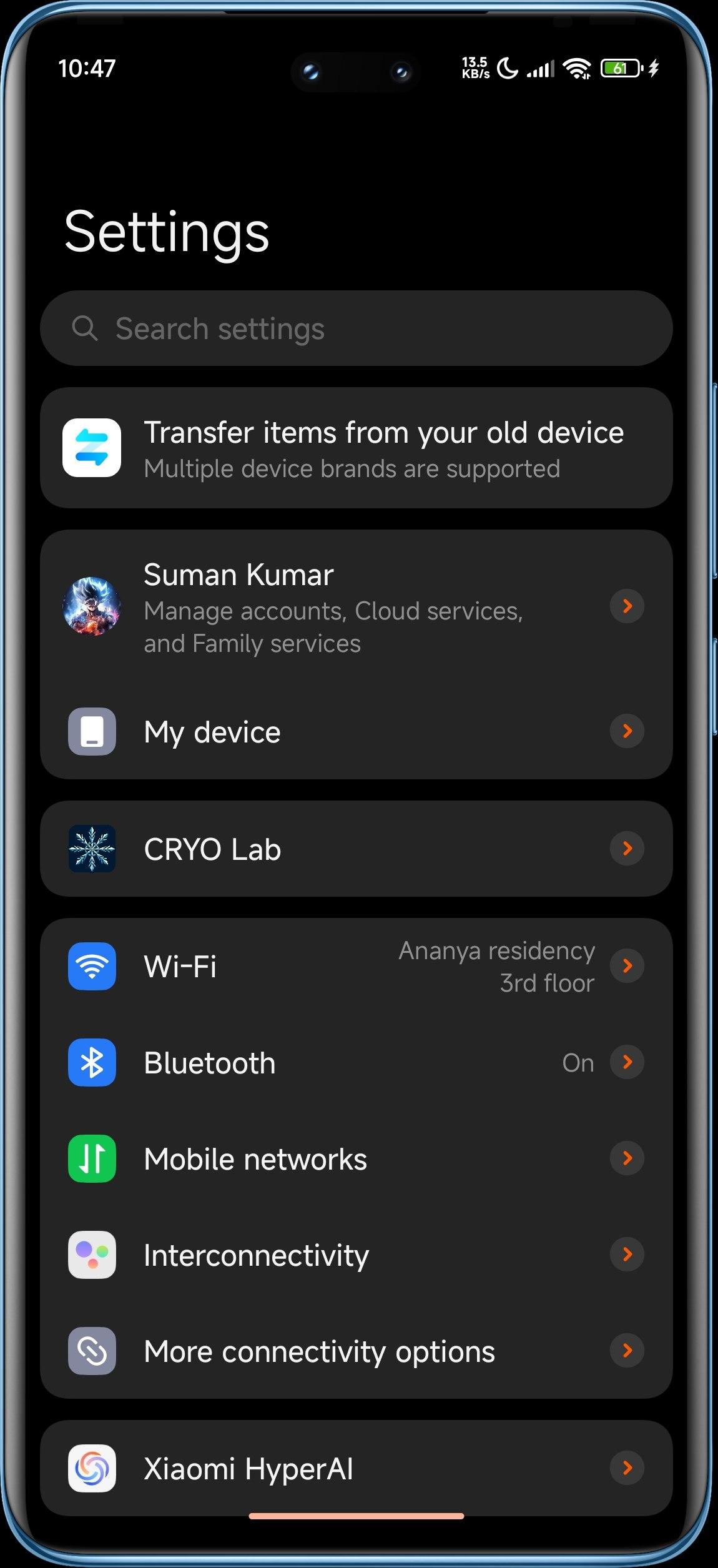Open Suman Kumar account settings
The height and width of the screenshot is (1568, 718).
click(356, 607)
